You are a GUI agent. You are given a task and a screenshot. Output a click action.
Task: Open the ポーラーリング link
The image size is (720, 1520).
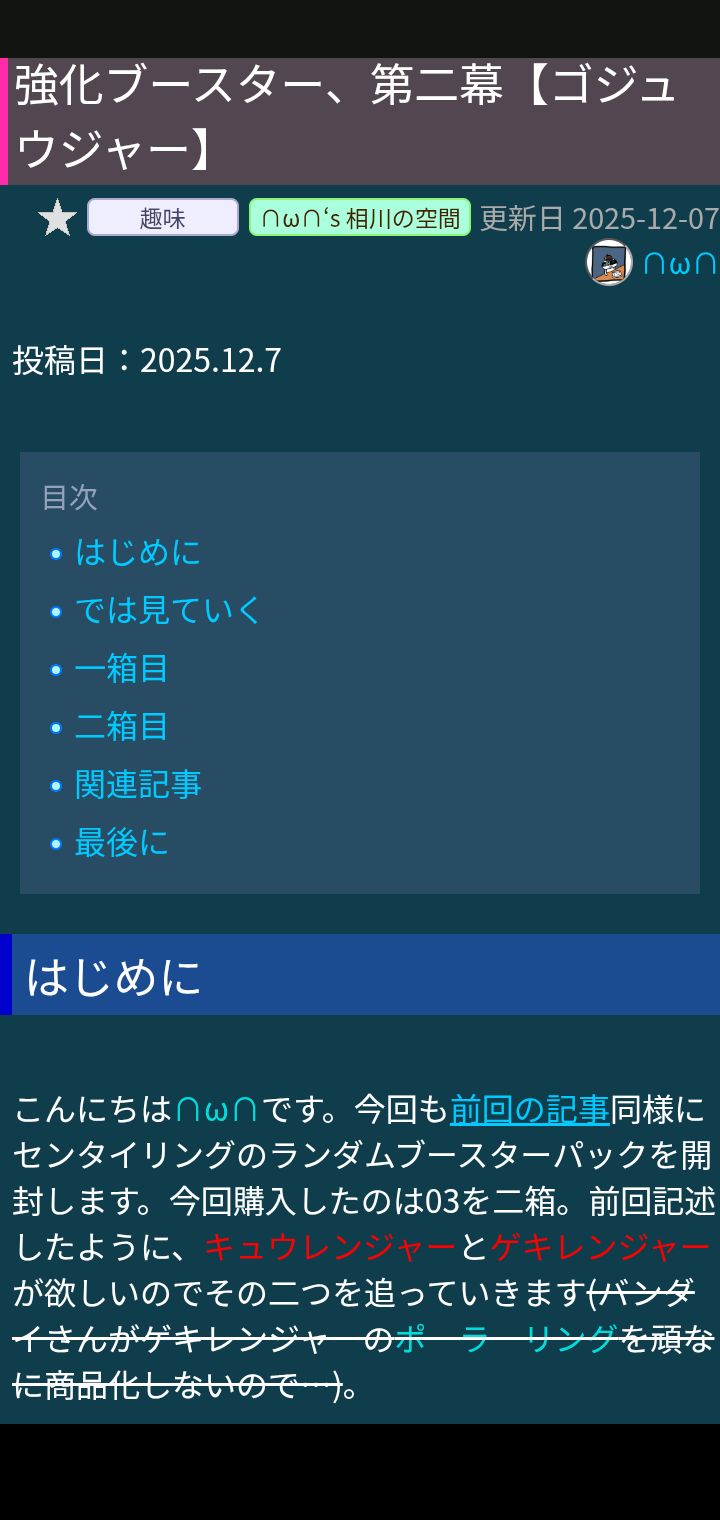pyautogui.click(x=506, y=1338)
